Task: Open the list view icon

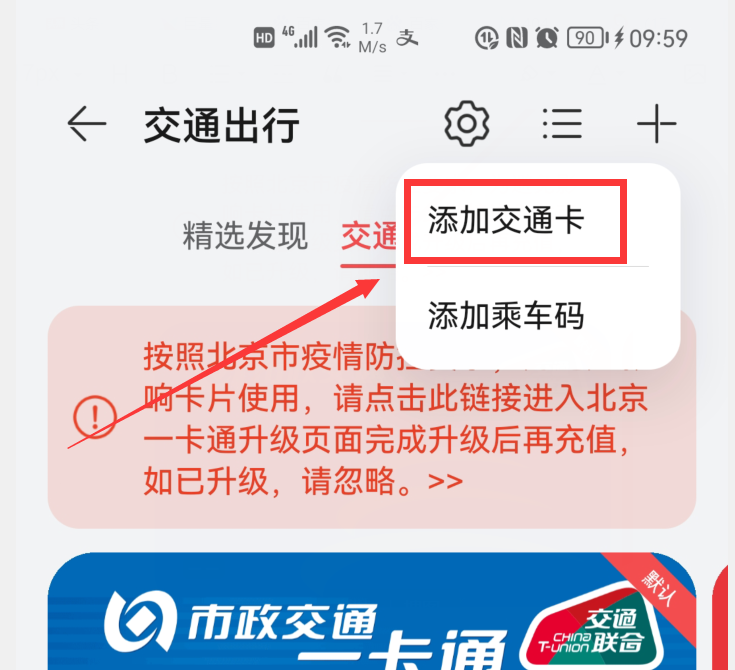Action: 562,124
